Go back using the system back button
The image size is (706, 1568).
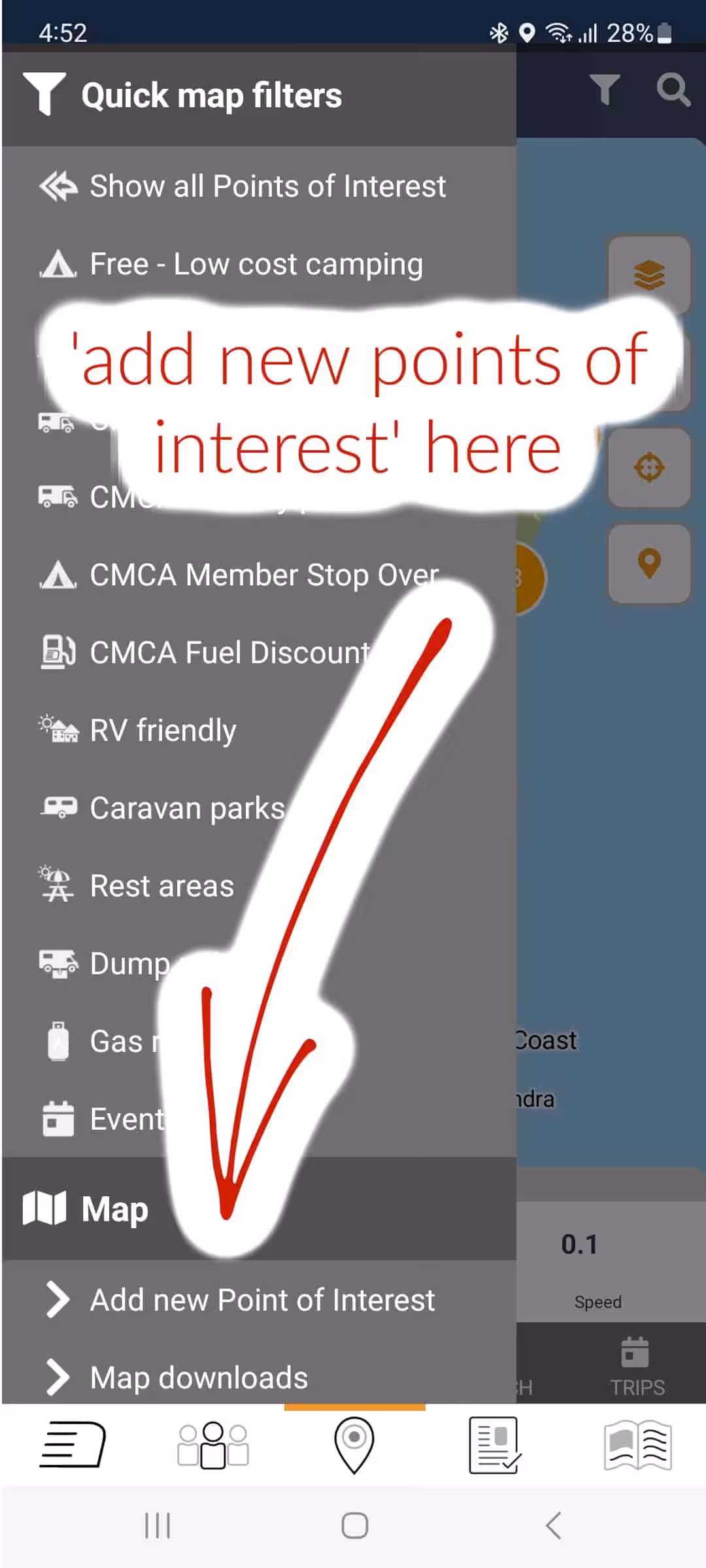(553, 1526)
